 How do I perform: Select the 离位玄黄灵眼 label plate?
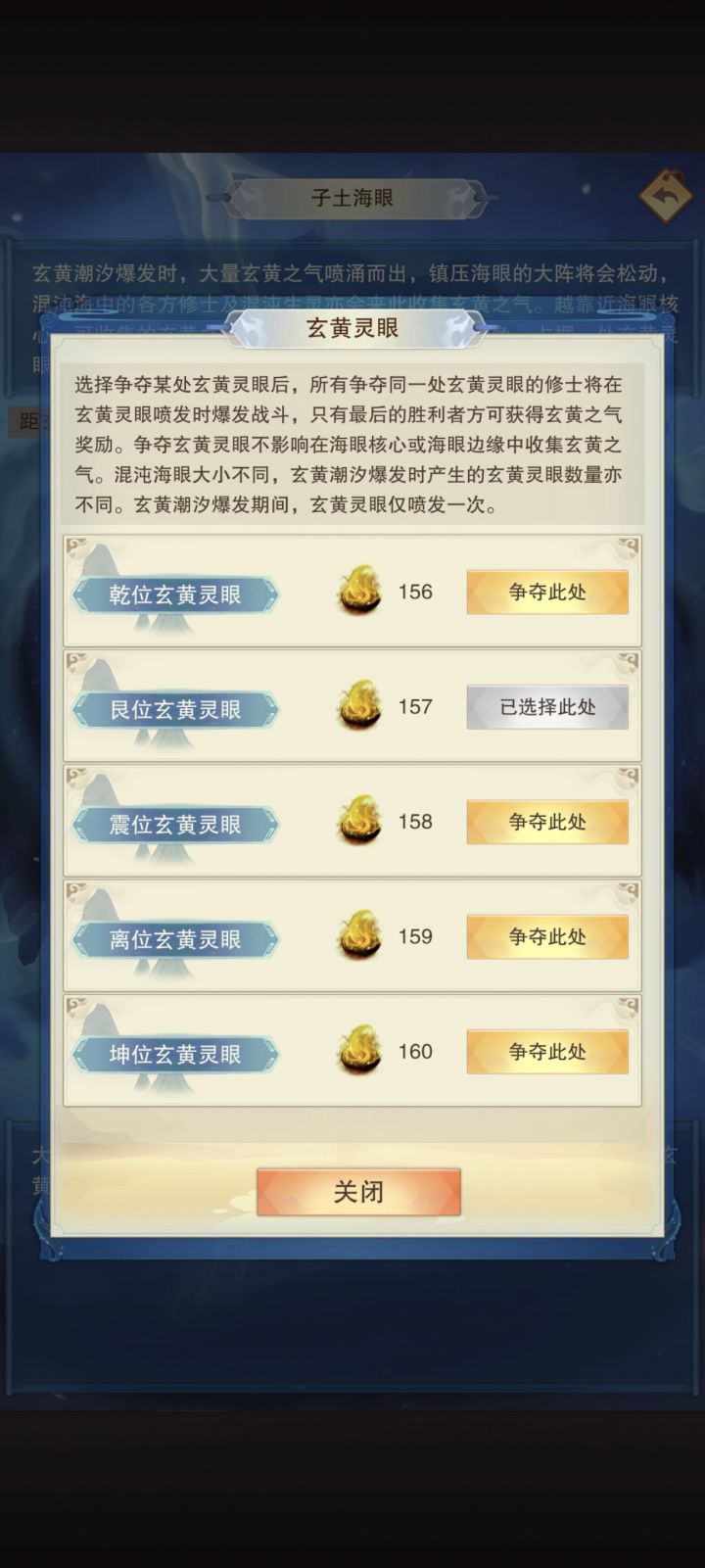[174, 938]
